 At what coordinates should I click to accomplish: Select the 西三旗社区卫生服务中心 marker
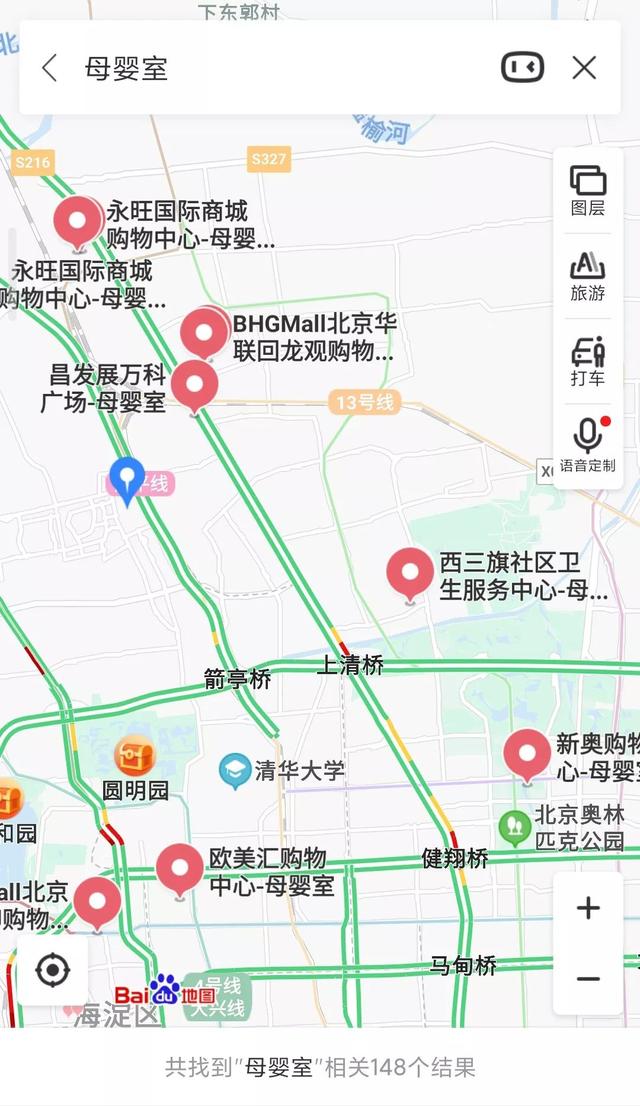pyautogui.click(x=410, y=572)
